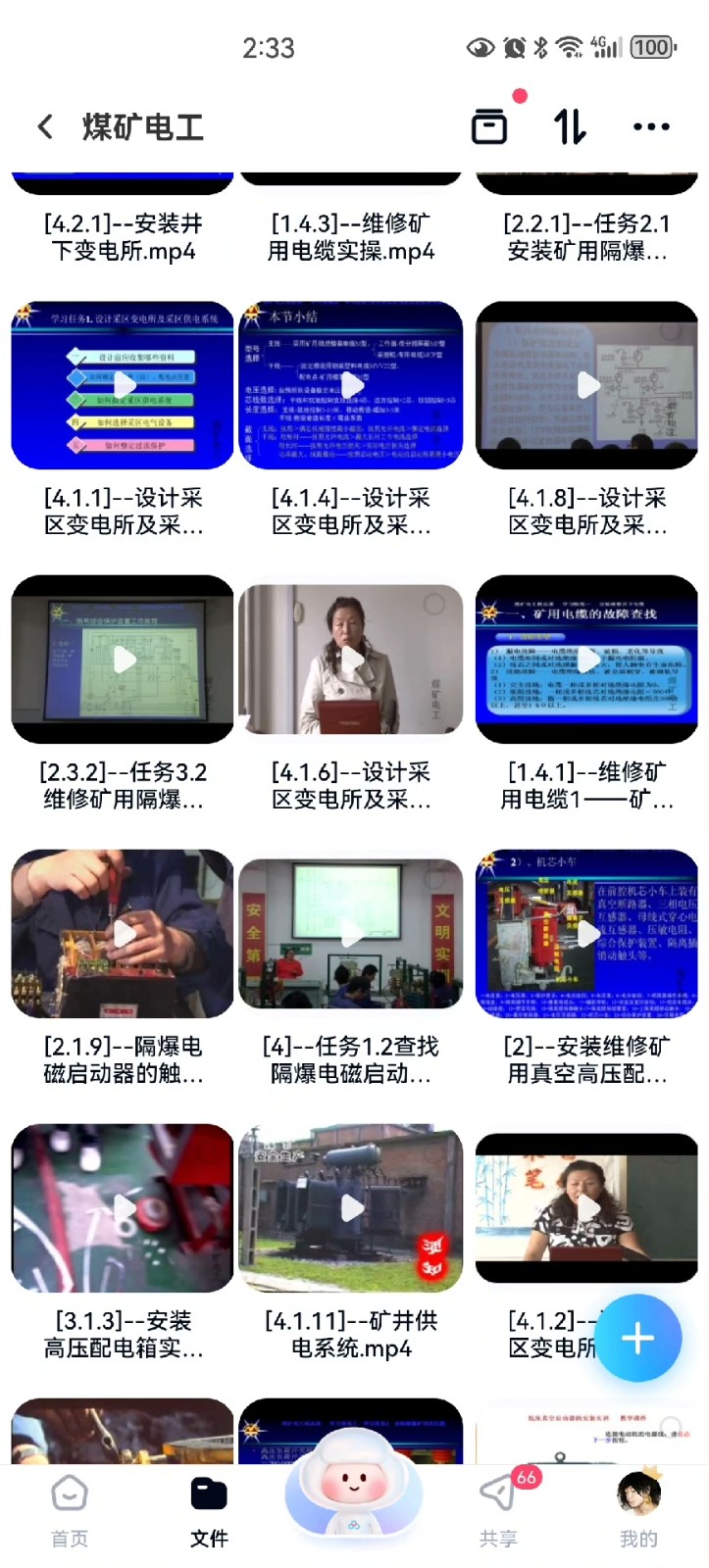Play [2.1.9]--隔爆电磁启动器 video
Viewport: 709px width, 1568px height.
click(x=123, y=934)
